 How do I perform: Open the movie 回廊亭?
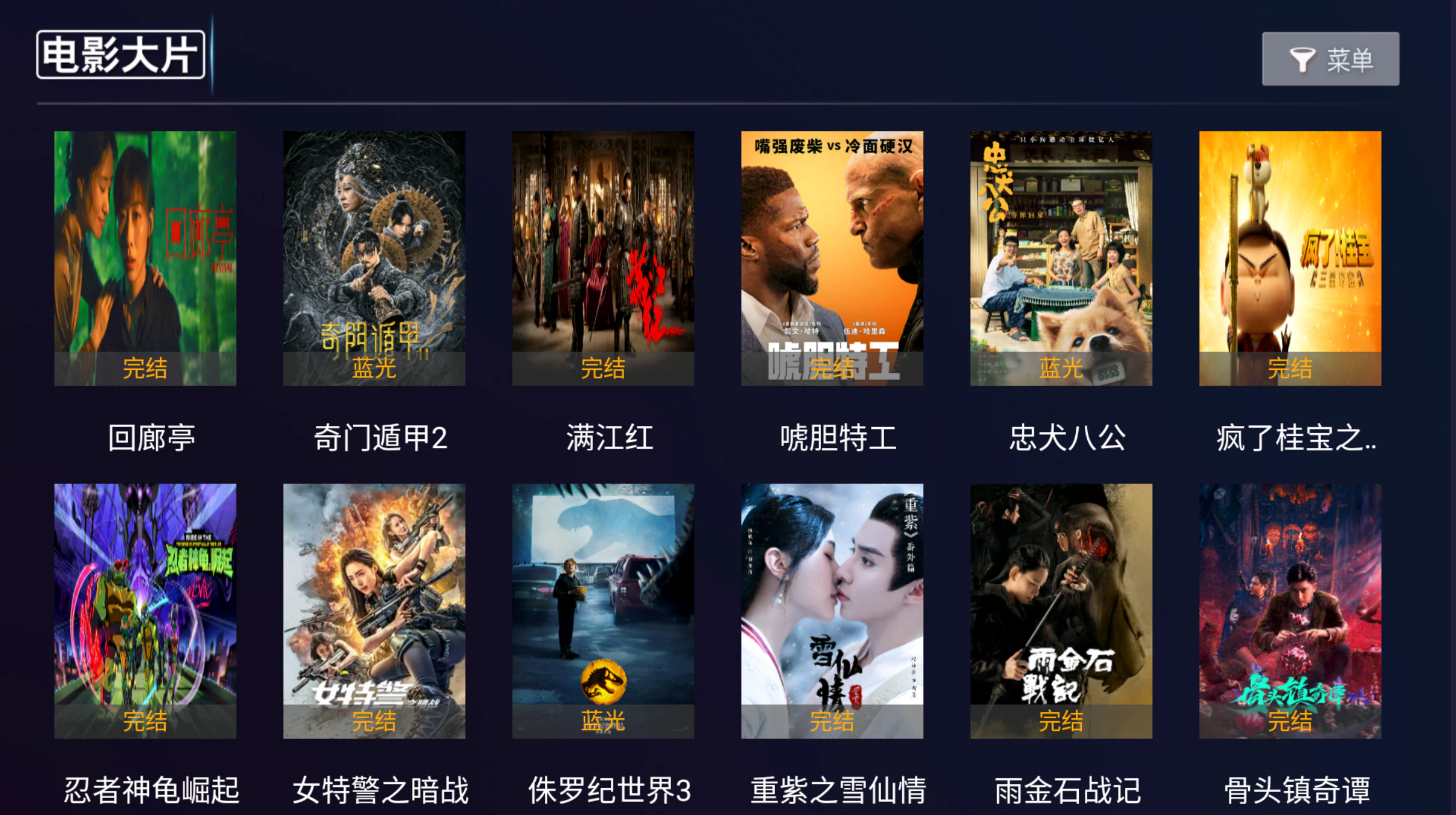pyautogui.click(x=145, y=258)
